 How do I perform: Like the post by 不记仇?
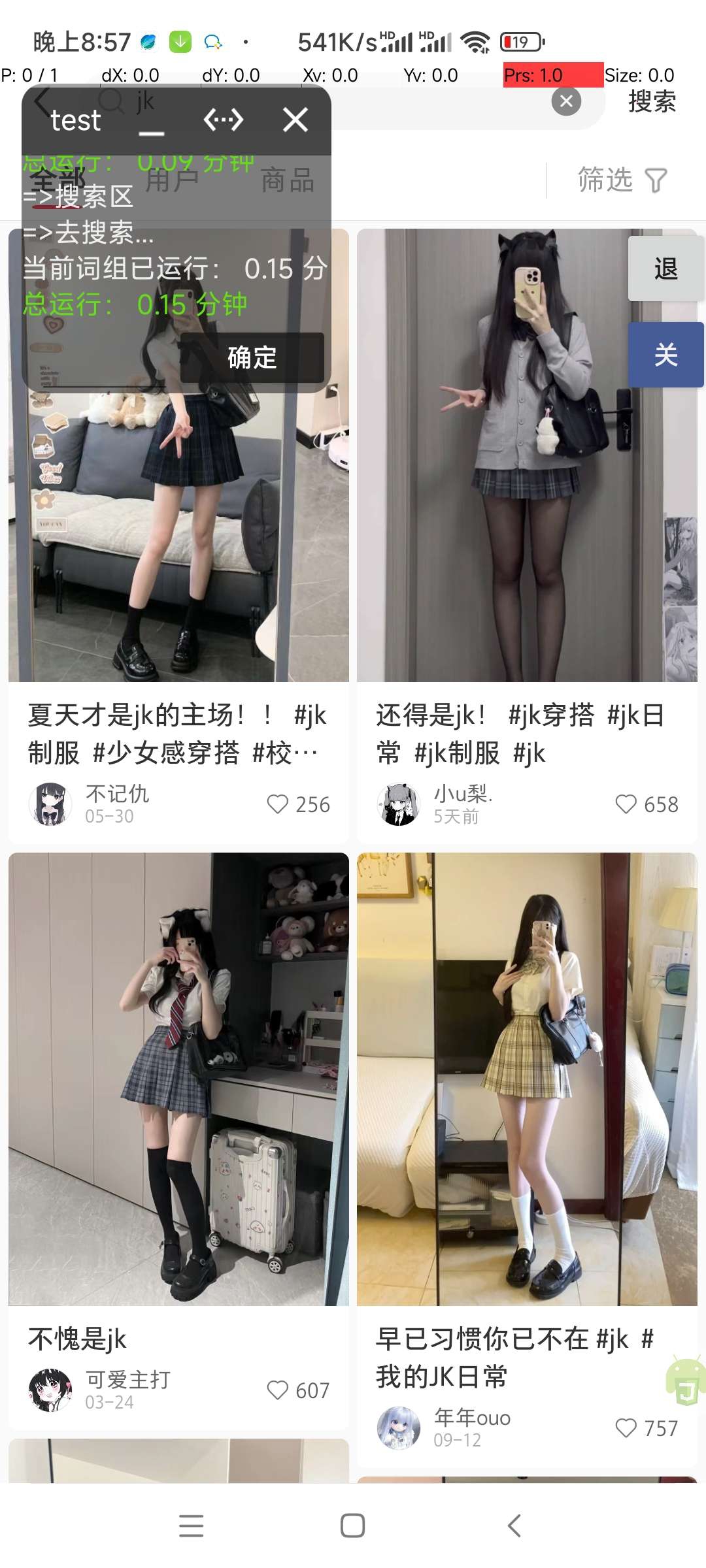pyautogui.click(x=278, y=804)
